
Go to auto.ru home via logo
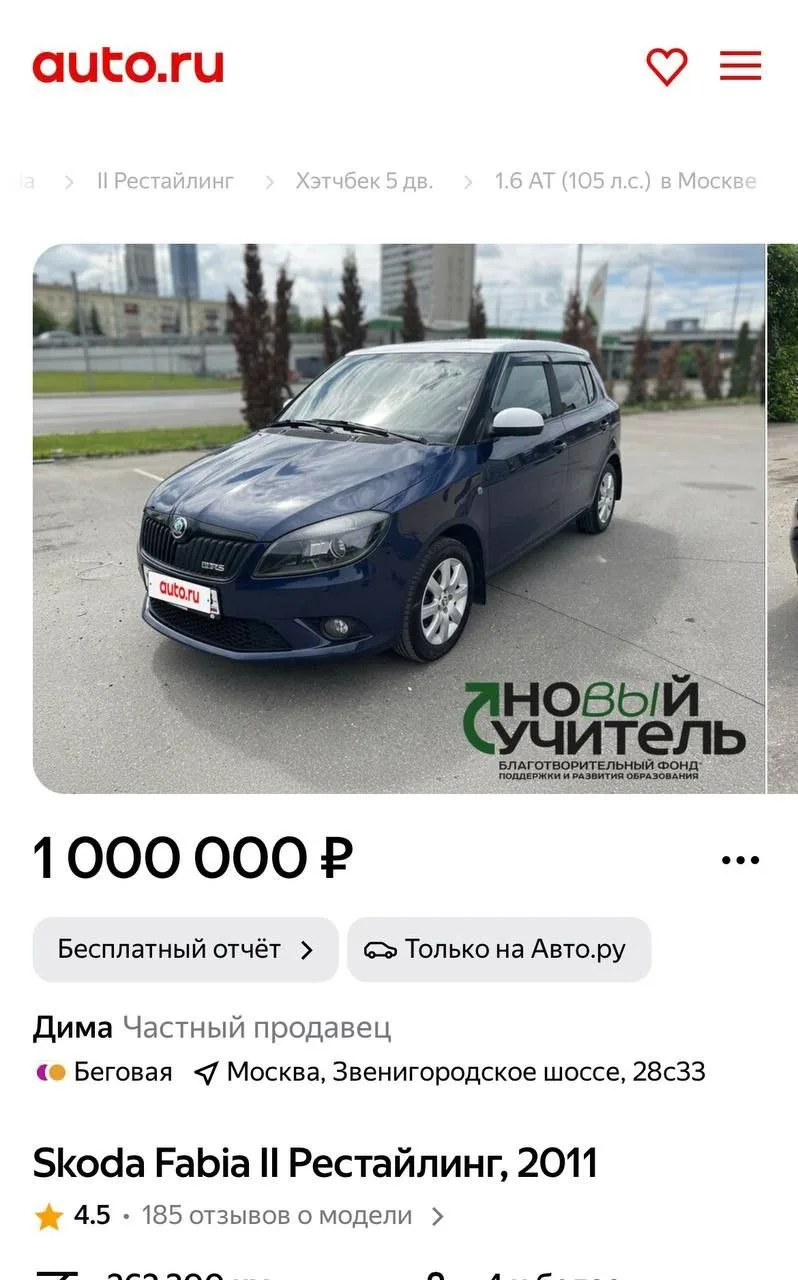click(128, 66)
